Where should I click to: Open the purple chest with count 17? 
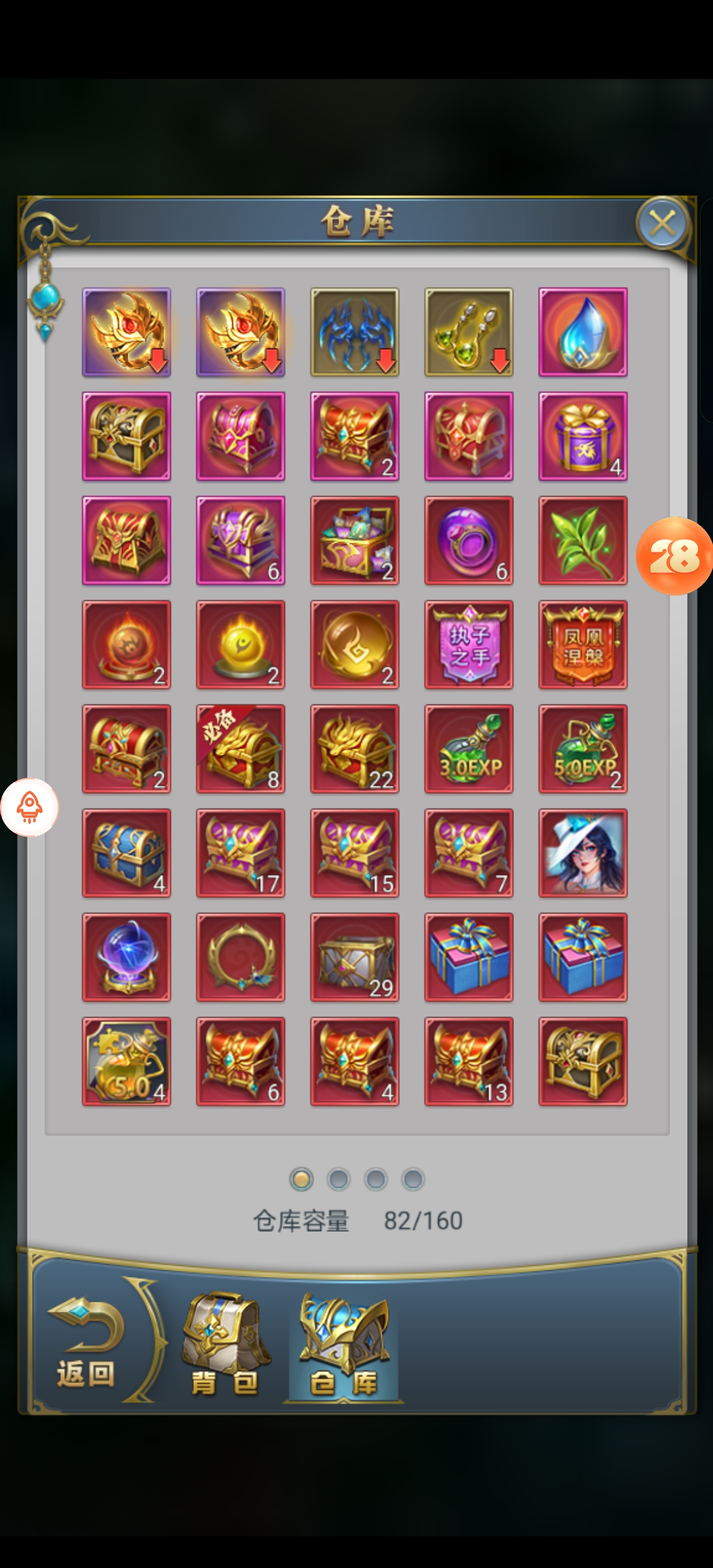(240, 853)
